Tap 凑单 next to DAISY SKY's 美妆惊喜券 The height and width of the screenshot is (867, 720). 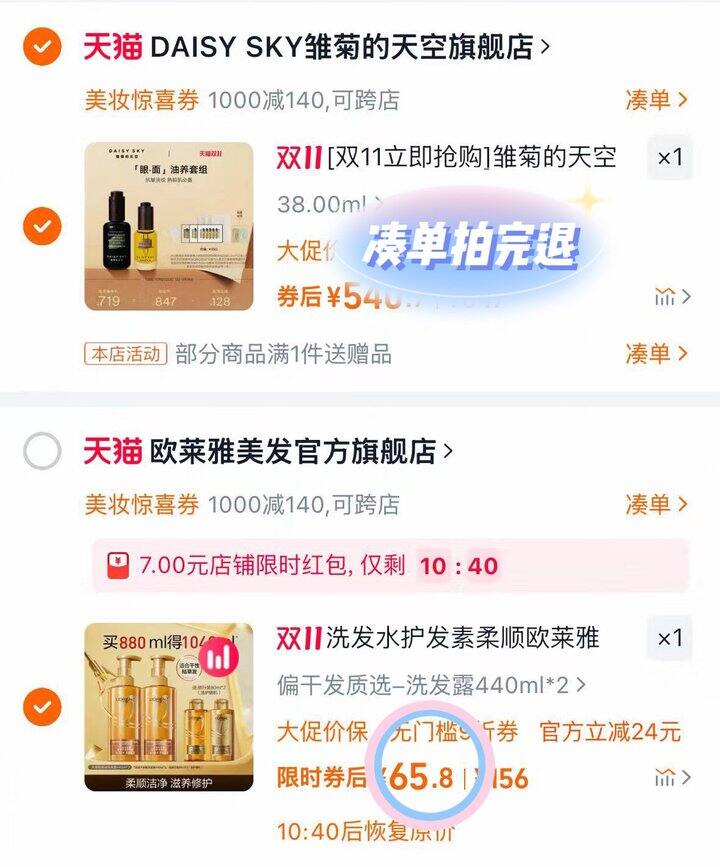point(656,100)
